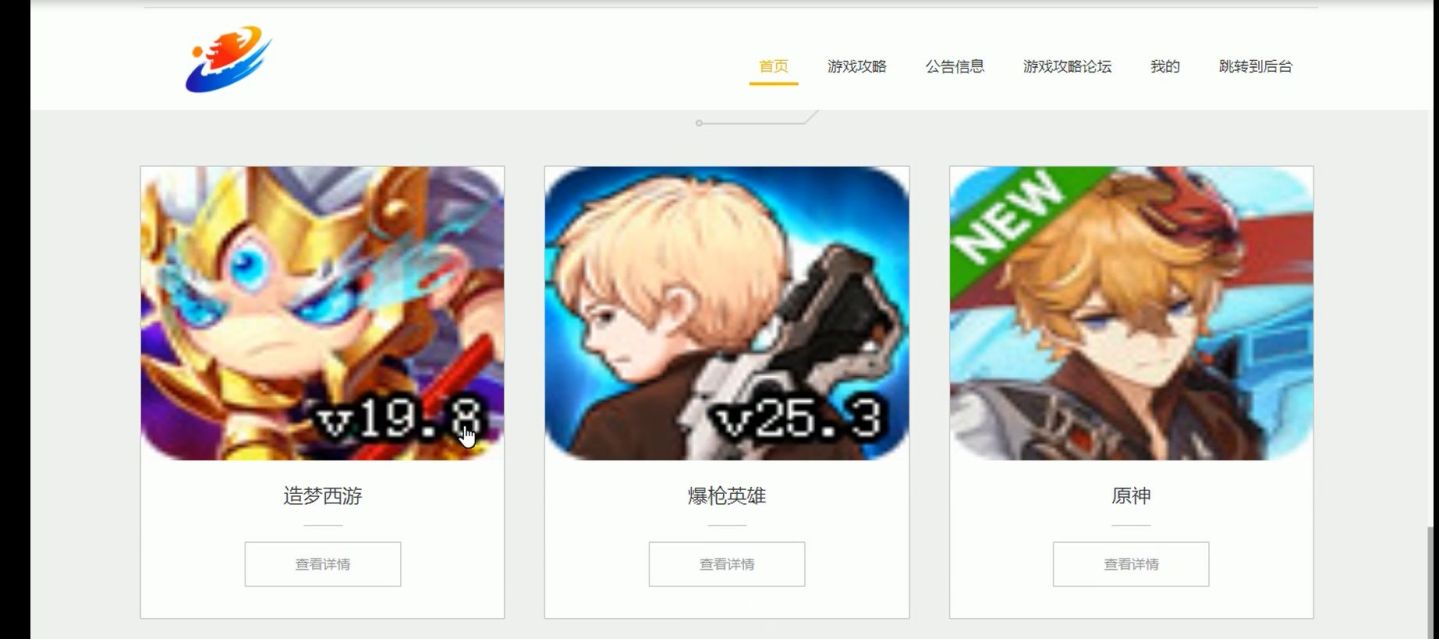Tap 查看详情 button for 原神
The image size is (1439, 639).
[x=1131, y=564]
